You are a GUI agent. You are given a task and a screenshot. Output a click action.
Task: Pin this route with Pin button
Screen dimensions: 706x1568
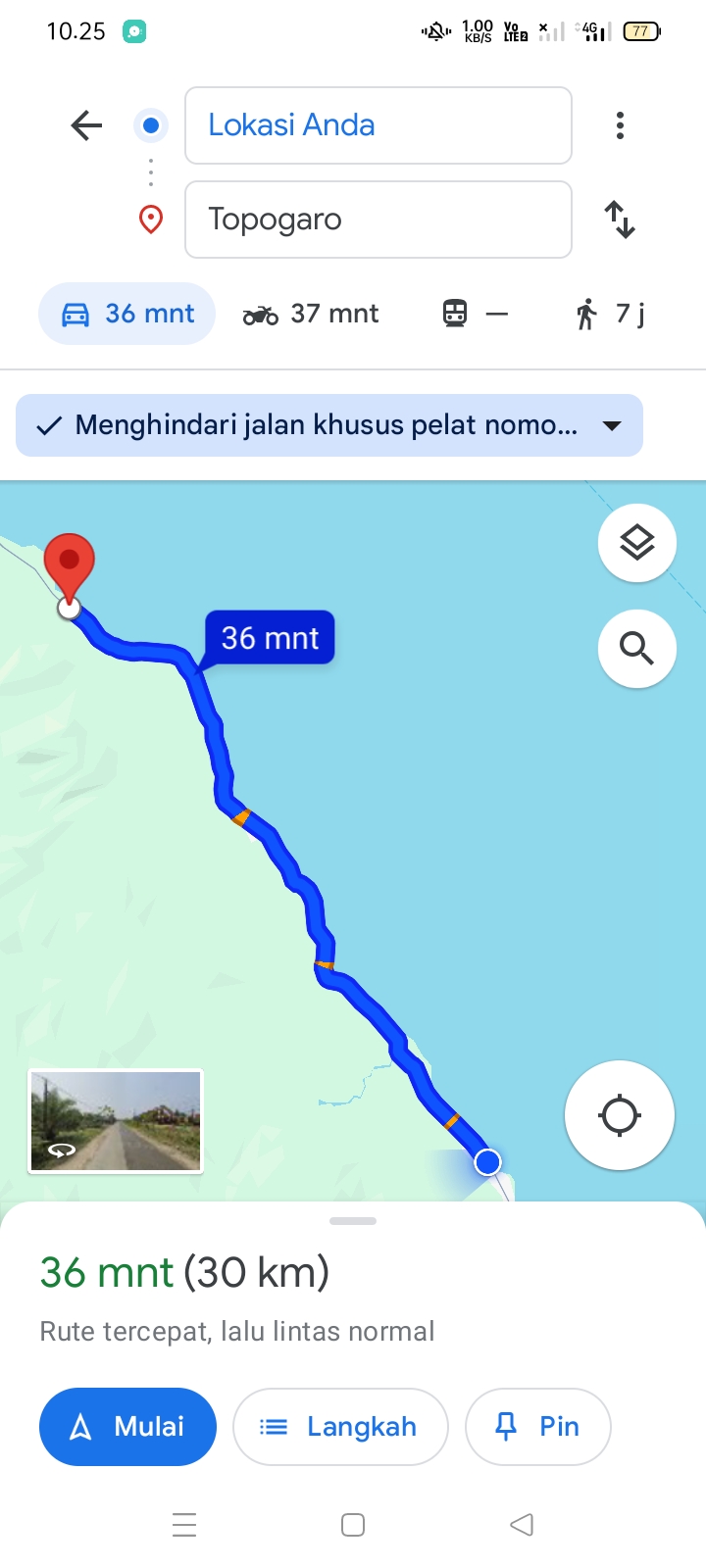pos(538,1427)
